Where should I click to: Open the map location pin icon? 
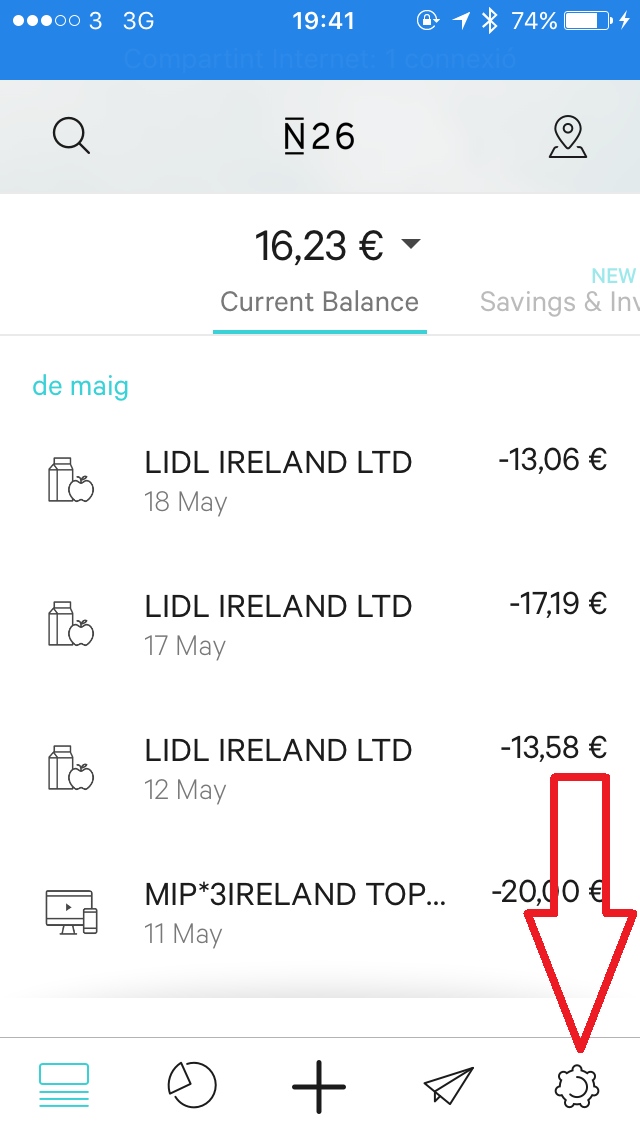pos(568,137)
